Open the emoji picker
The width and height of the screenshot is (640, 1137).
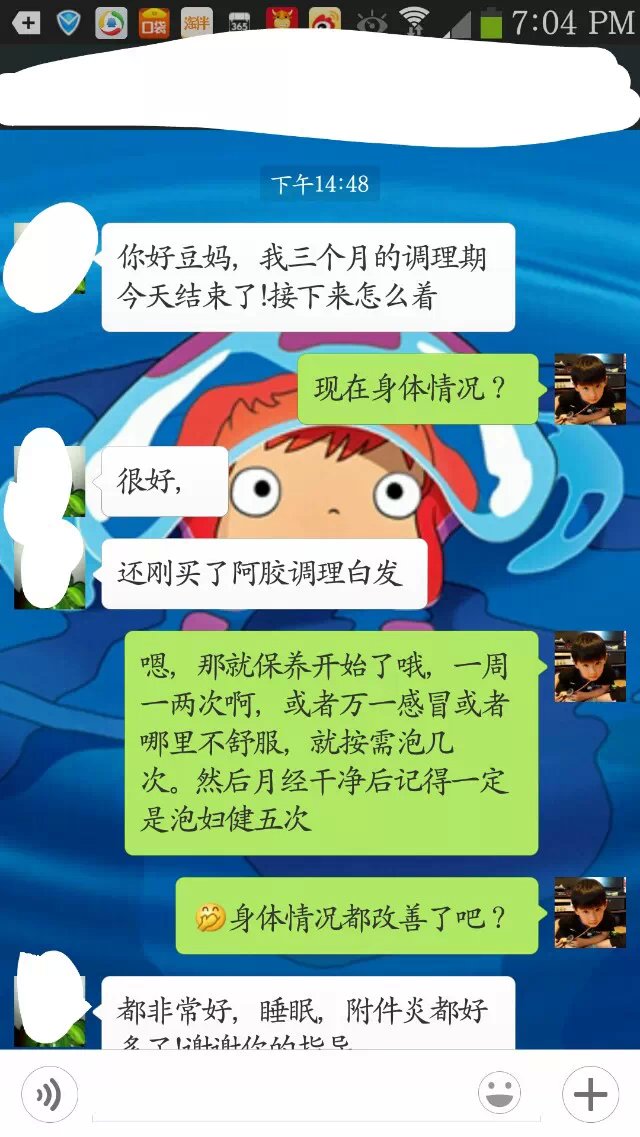click(x=499, y=1094)
